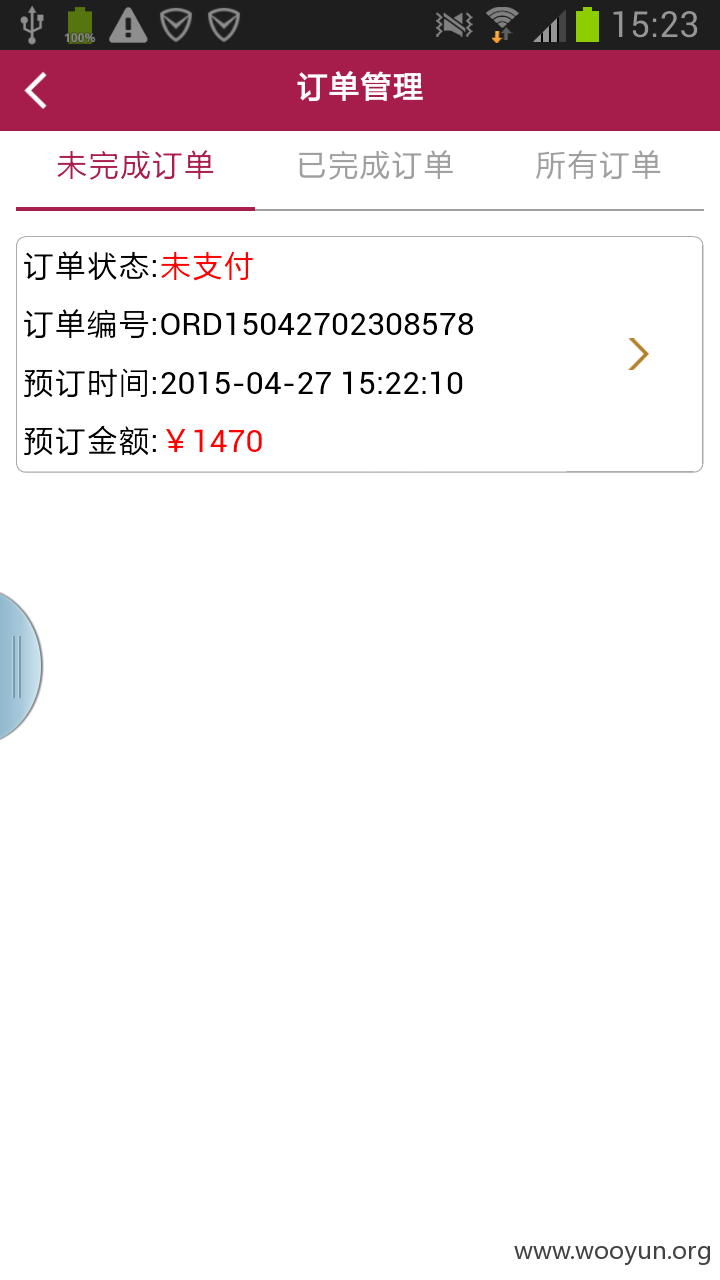Screen dimensions: 720x1280
Task: Tap the floating side handle bubble
Action: 20,666
